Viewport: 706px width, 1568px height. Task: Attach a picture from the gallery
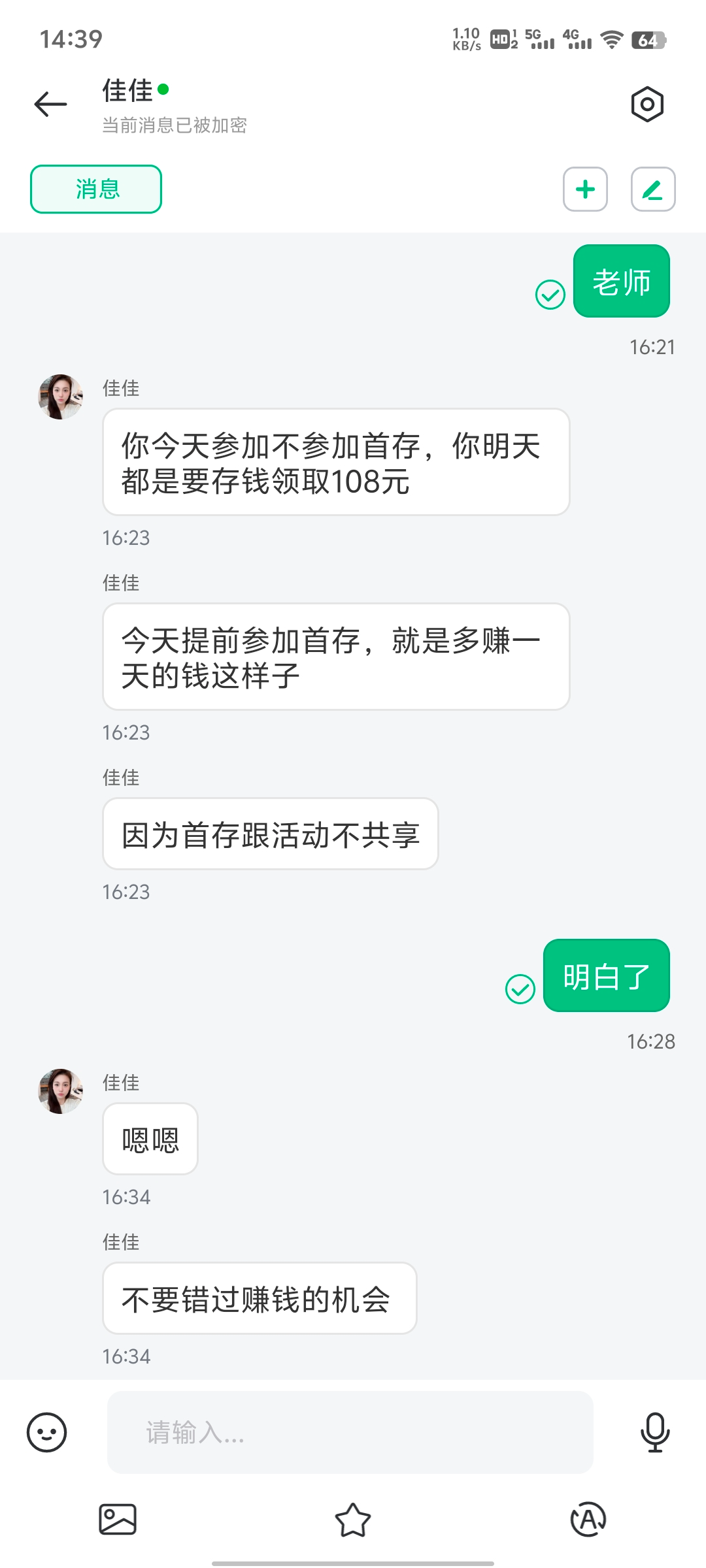[x=118, y=1519]
